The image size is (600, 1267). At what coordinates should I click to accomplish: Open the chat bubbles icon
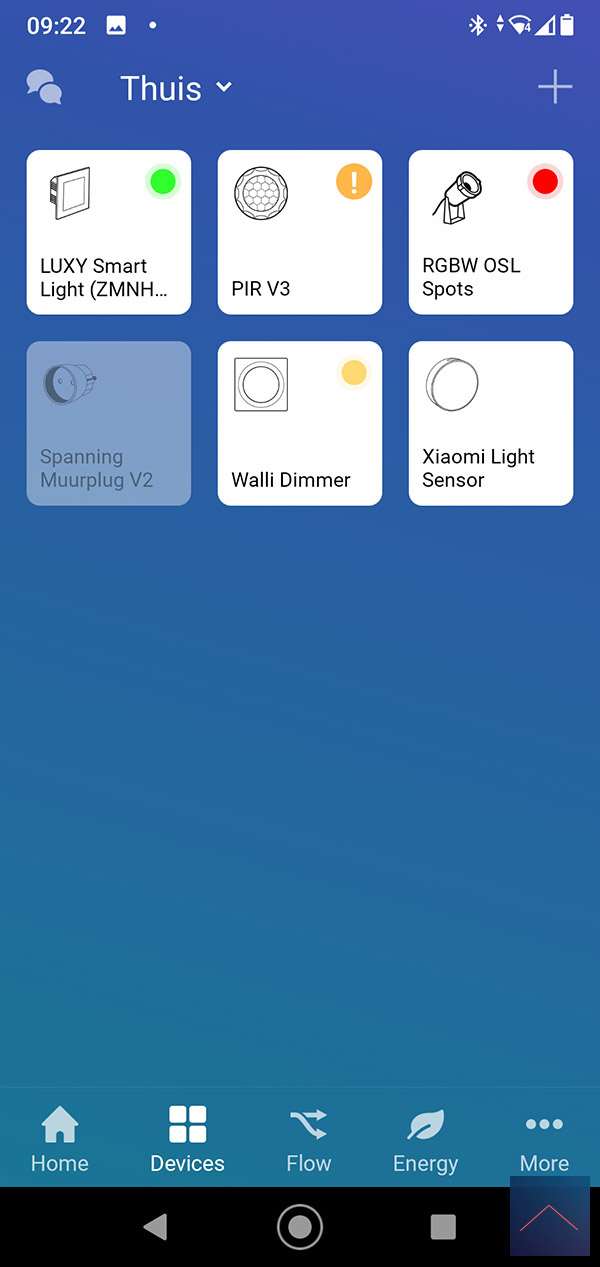coord(44,88)
